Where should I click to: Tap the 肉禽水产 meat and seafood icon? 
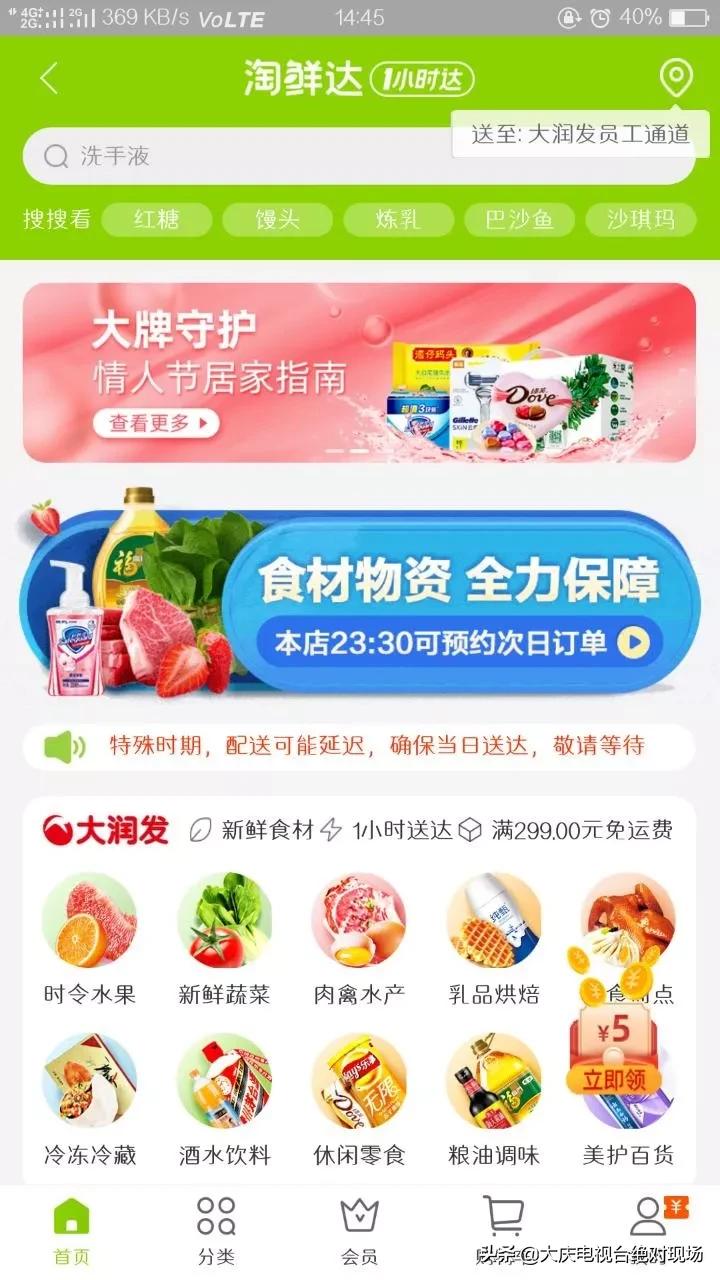pos(358,925)
